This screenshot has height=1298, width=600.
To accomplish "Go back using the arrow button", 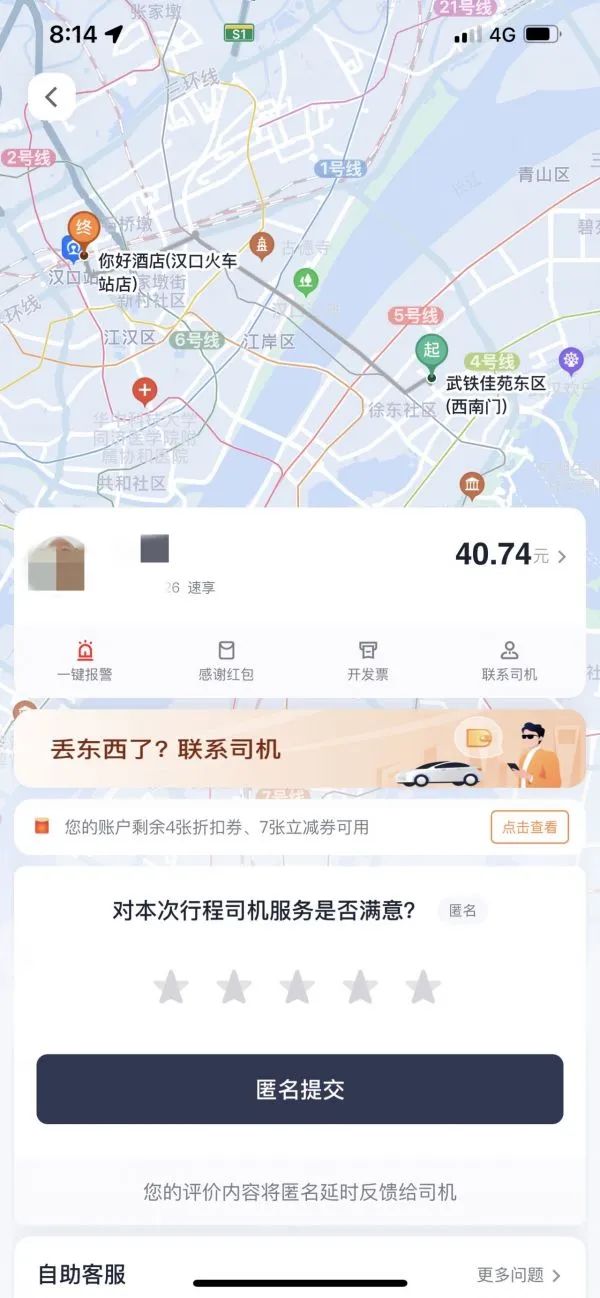I will click(x=52, y=97).
